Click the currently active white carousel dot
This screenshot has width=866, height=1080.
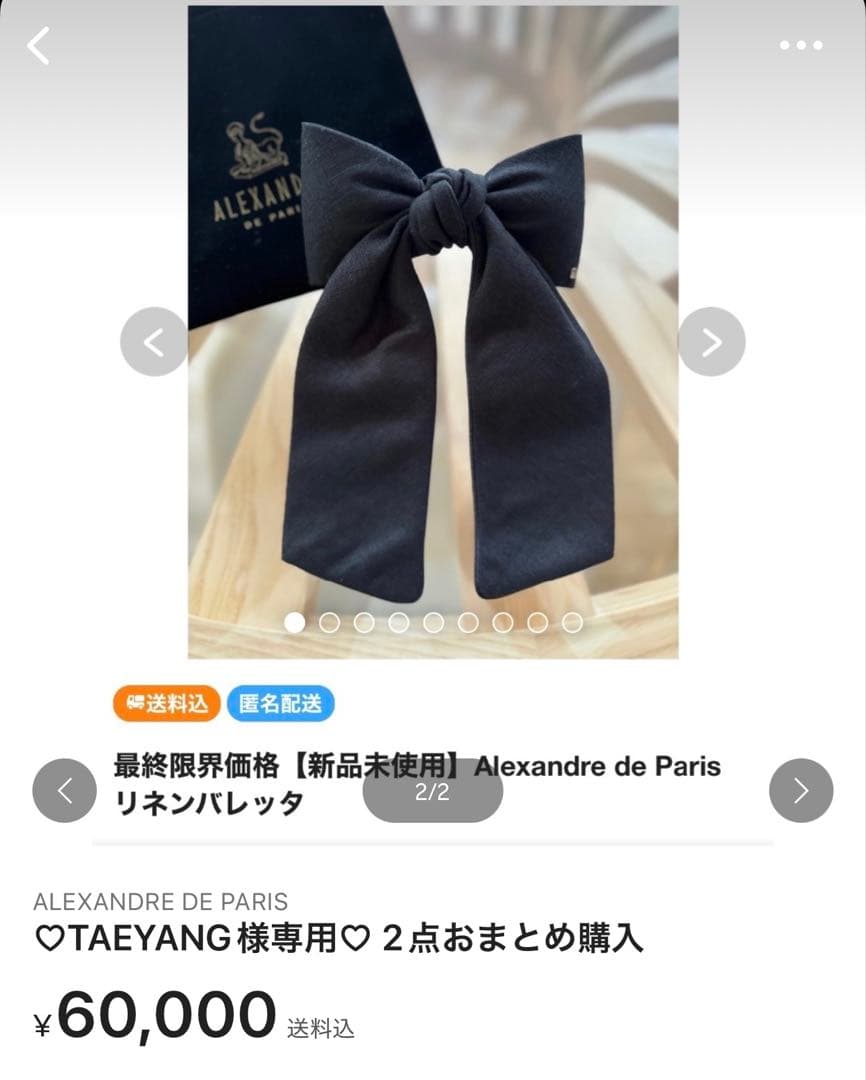[295, 622]
